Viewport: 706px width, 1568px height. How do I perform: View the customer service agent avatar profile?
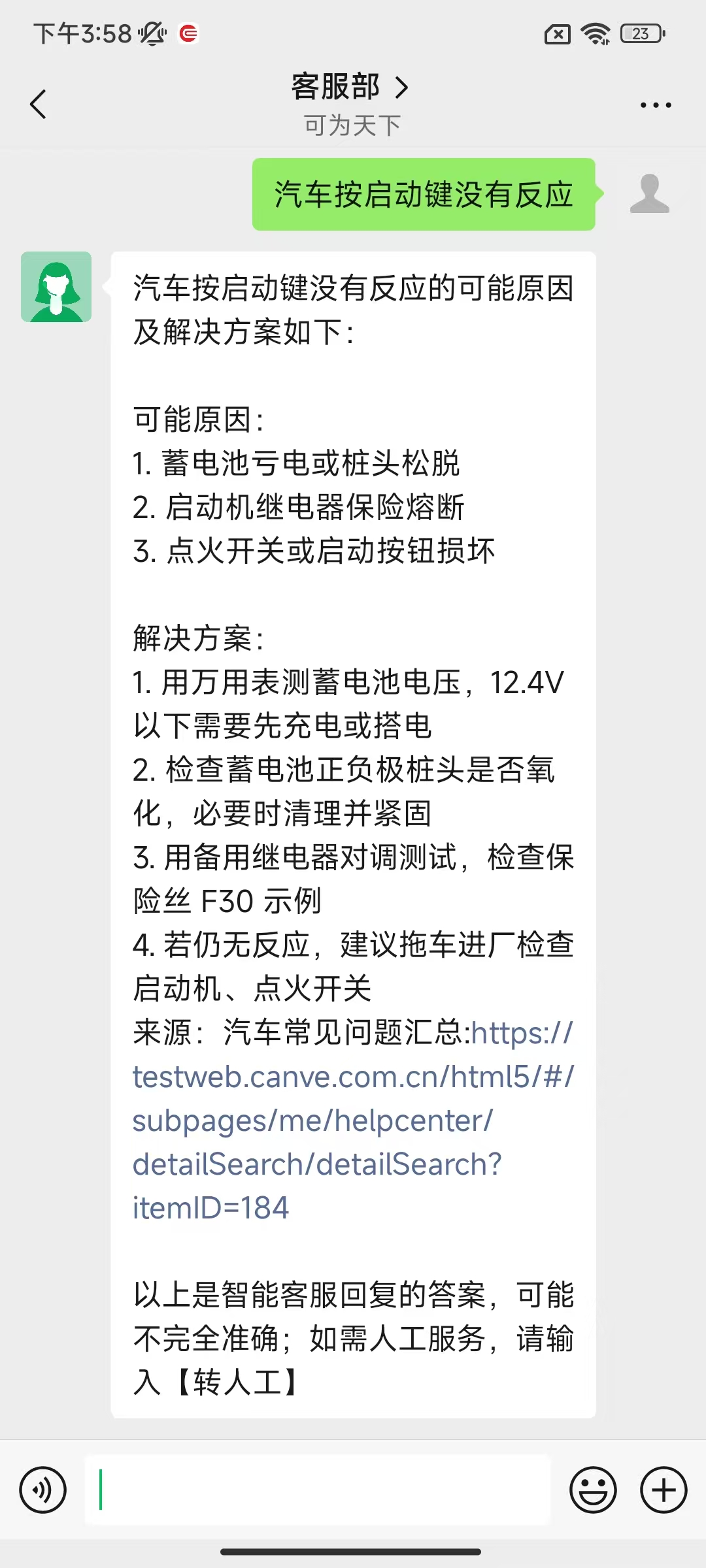56,287
